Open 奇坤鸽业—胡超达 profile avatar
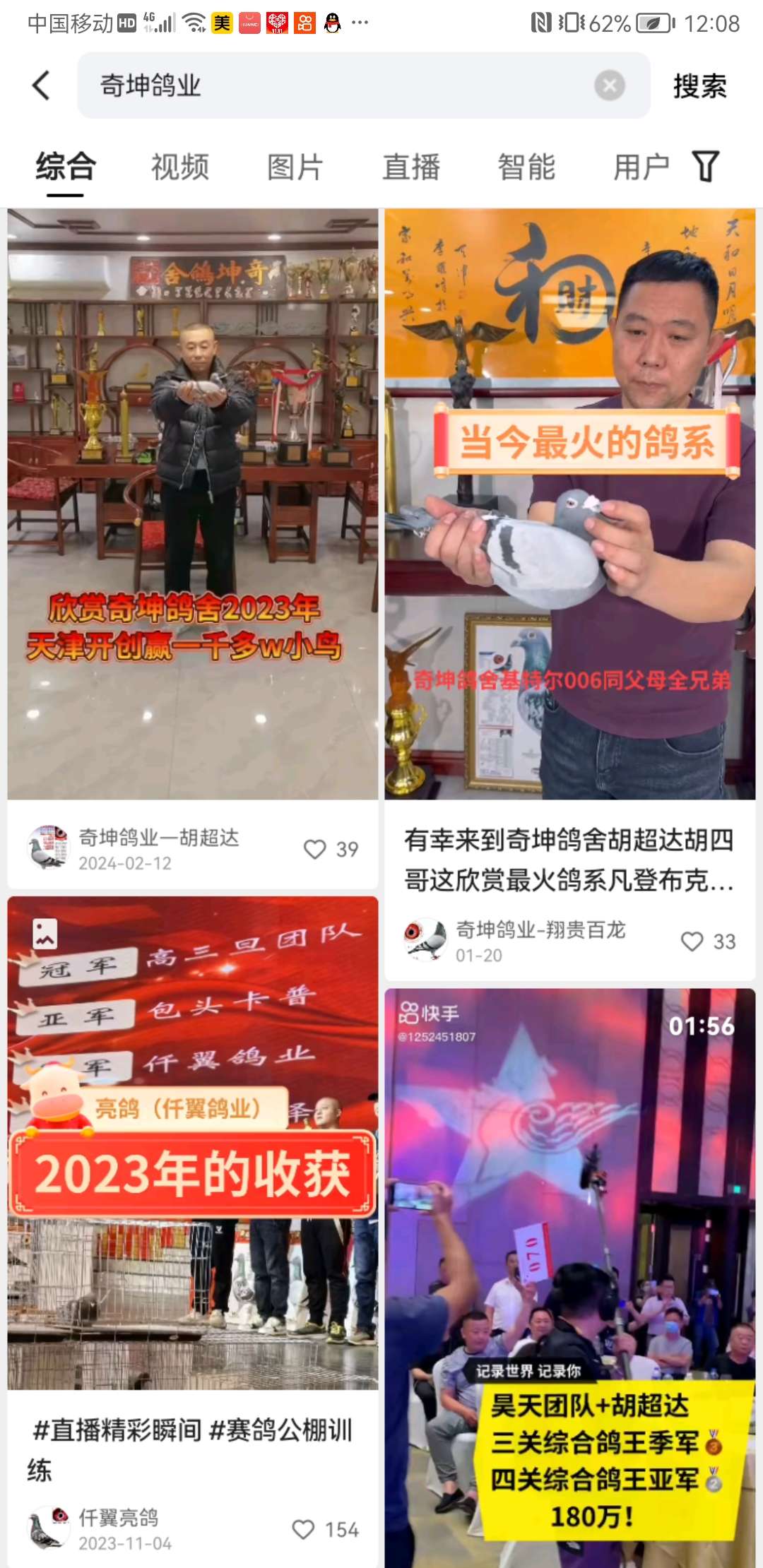The height and width of the screenshot is (1568, 763). [x=48, y=848]
